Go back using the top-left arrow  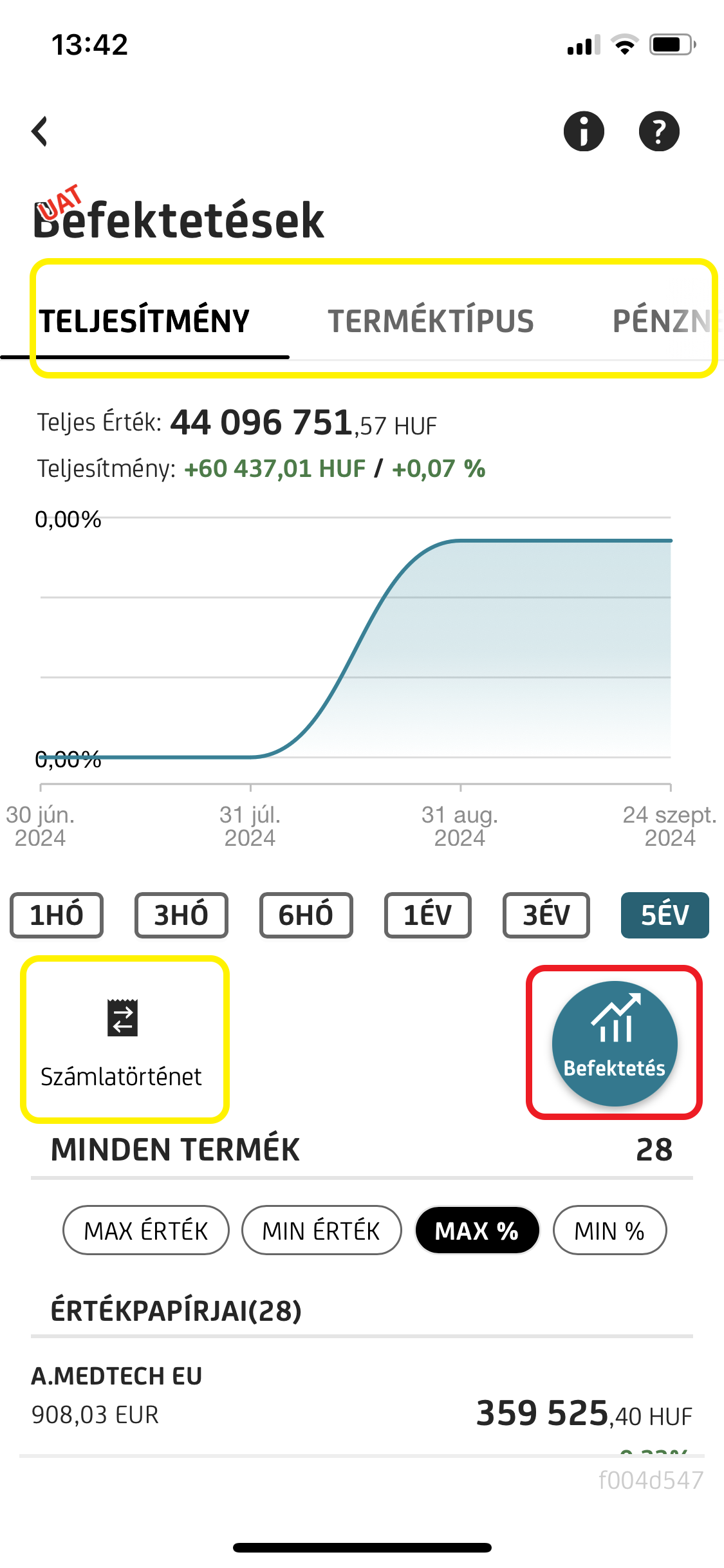tap(40, 131)
